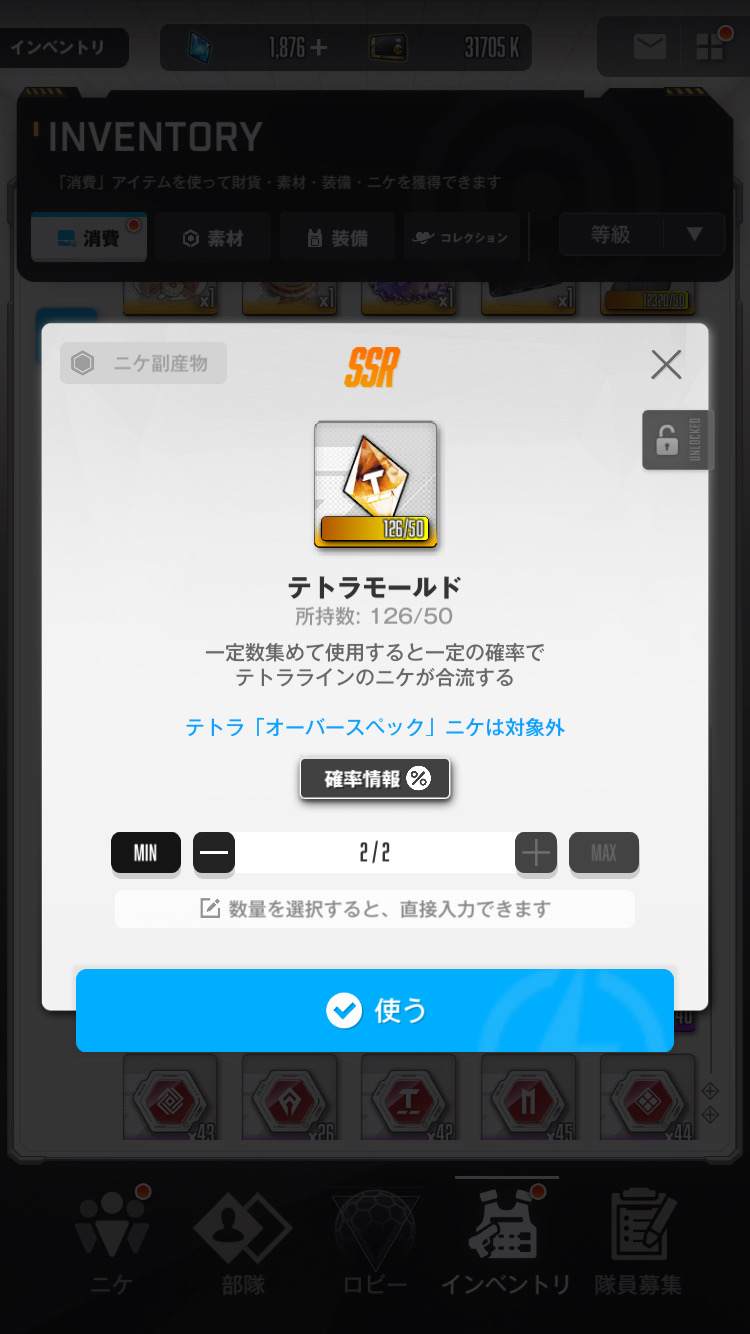Image resolution: width=750 pixels, height=1334 pixels.
Task: Toggle the unlocked padlock icon
Action: tap(667, 440)
